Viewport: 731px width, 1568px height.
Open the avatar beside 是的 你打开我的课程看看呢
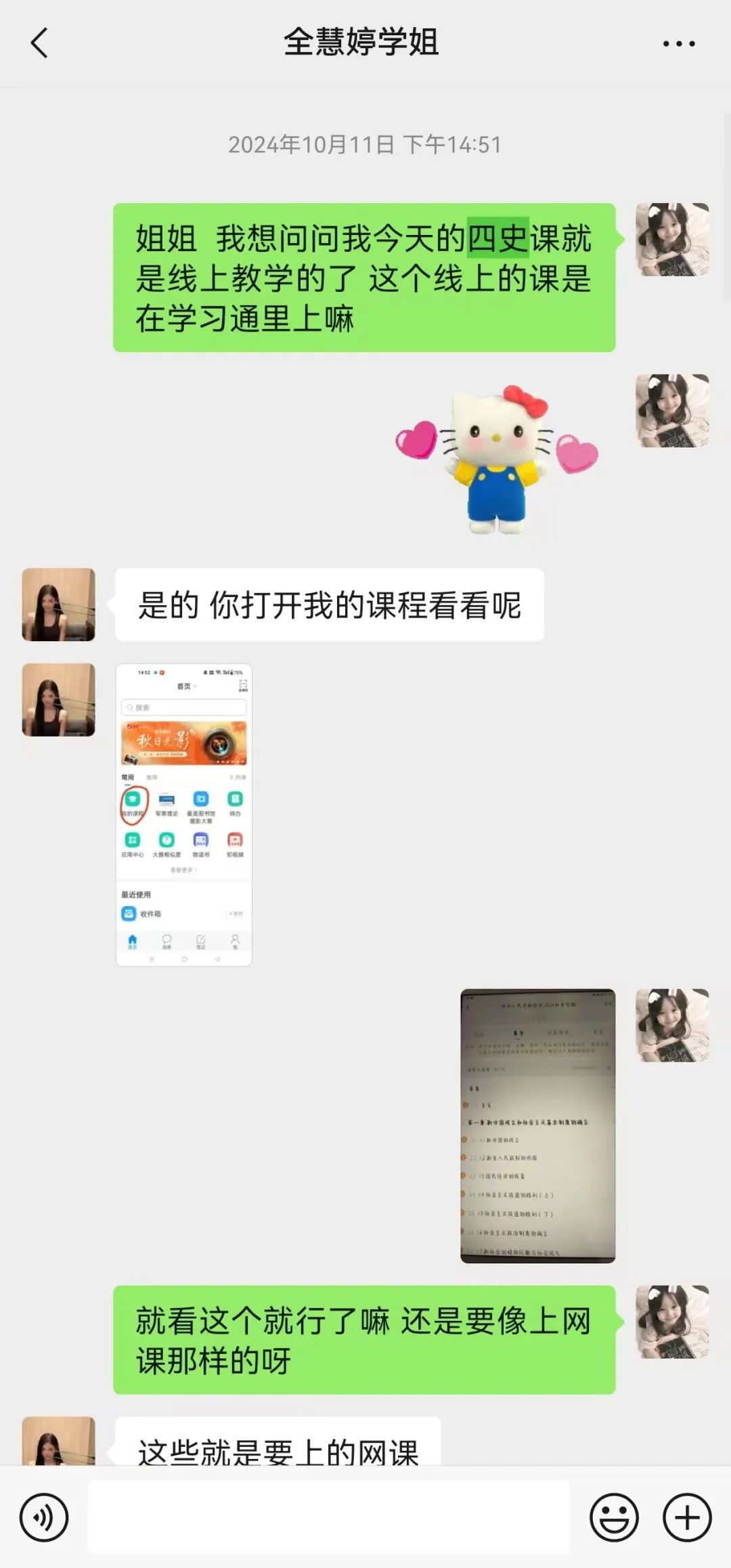(x=59, y=605)
